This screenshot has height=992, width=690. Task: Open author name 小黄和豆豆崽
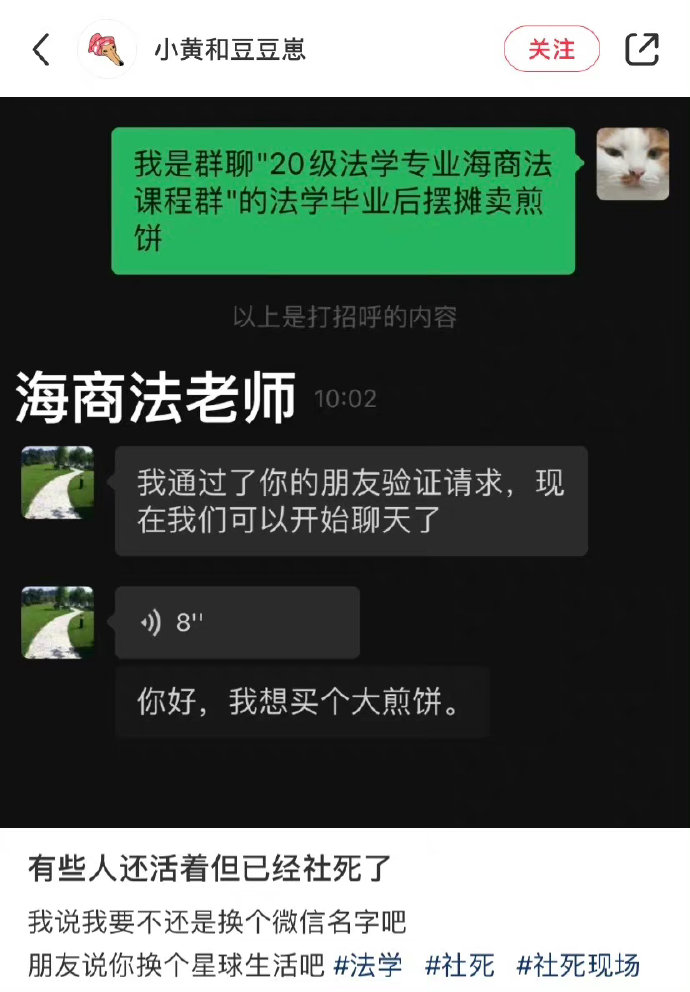(230, 49)
